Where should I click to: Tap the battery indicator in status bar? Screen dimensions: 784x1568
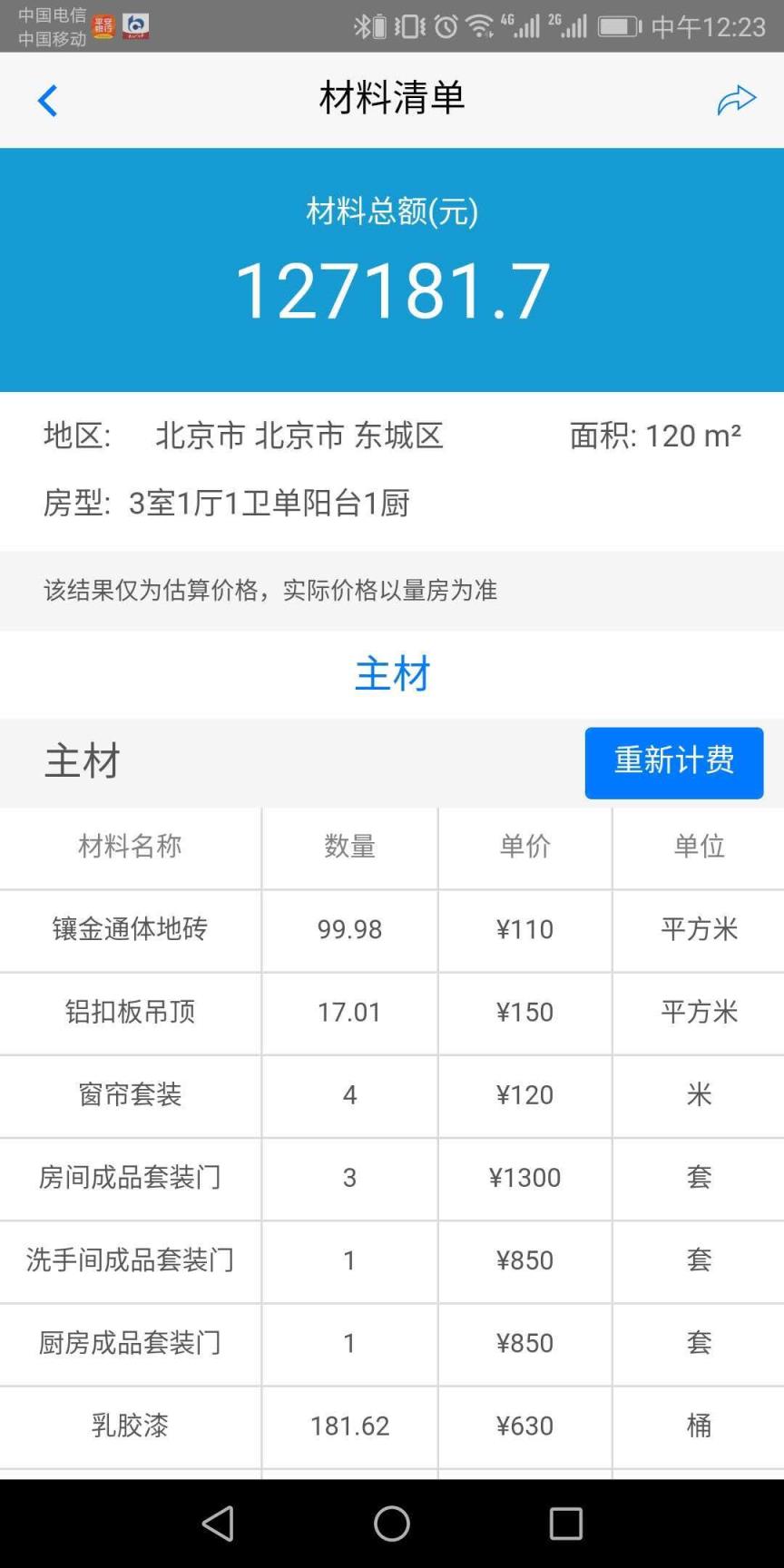point(619,25)
